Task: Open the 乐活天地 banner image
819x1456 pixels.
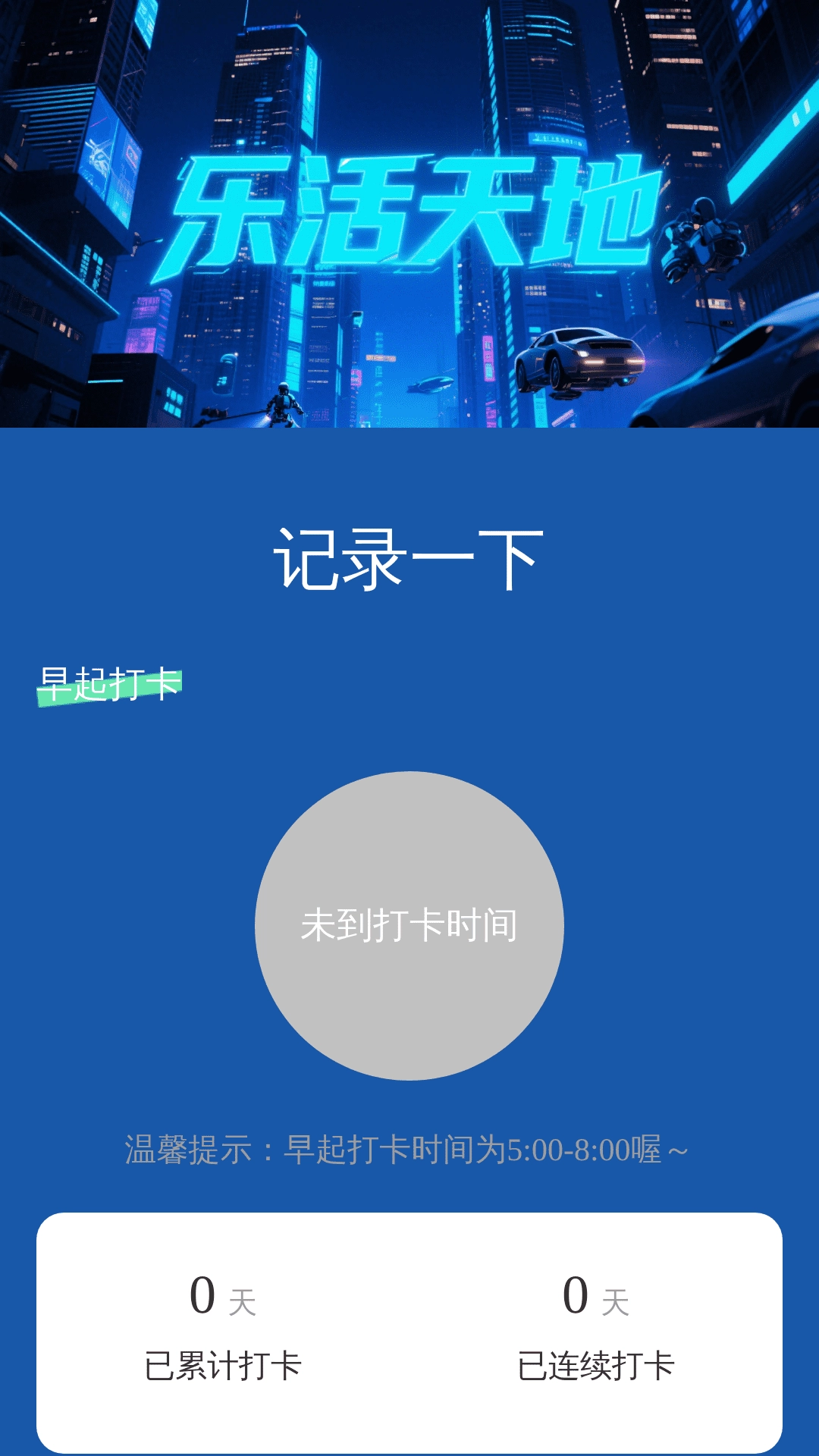Action: coord(409,212)
